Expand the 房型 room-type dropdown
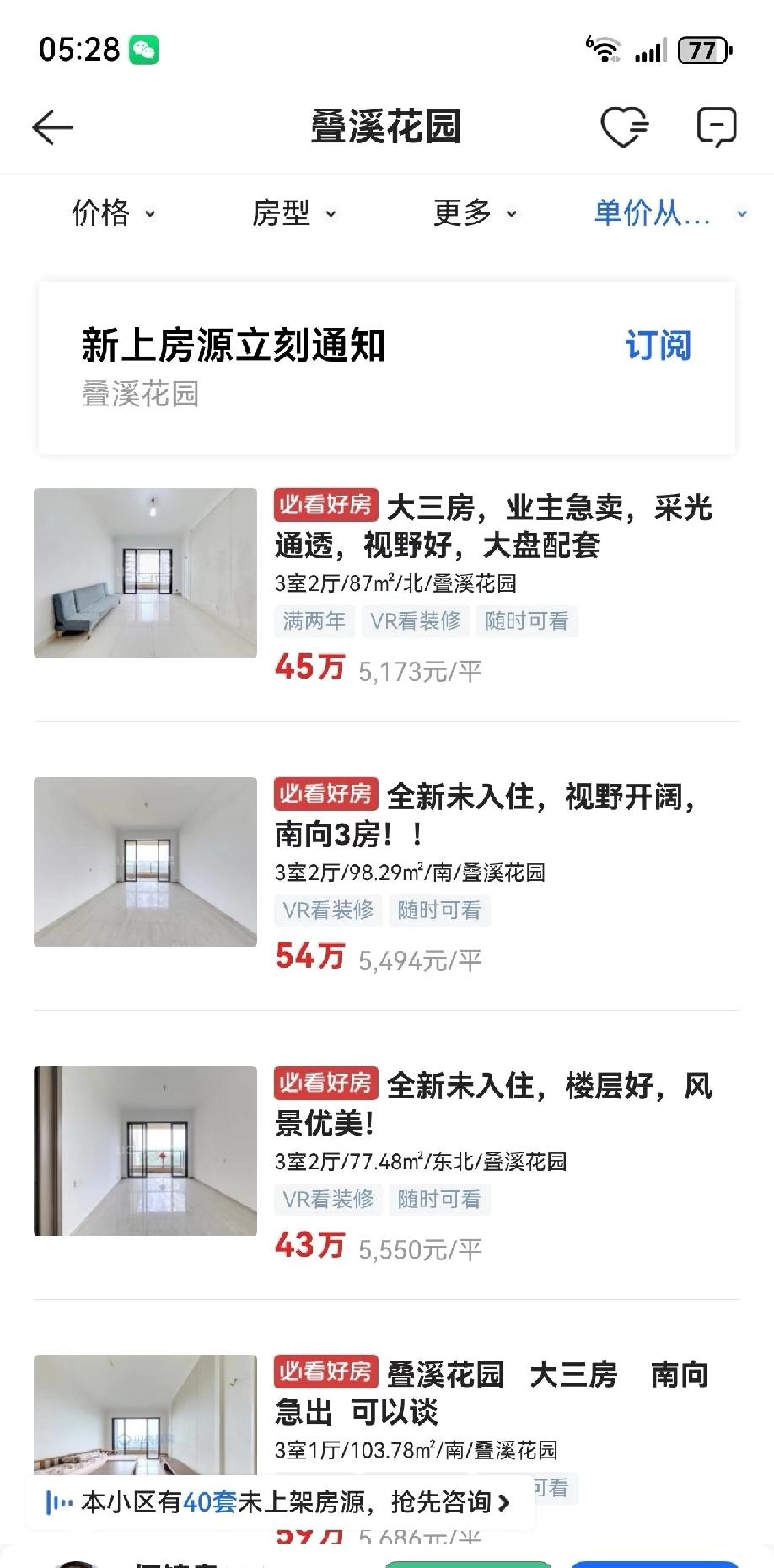The height and width of the screenshot is (1568, 774). click(295, 213)
